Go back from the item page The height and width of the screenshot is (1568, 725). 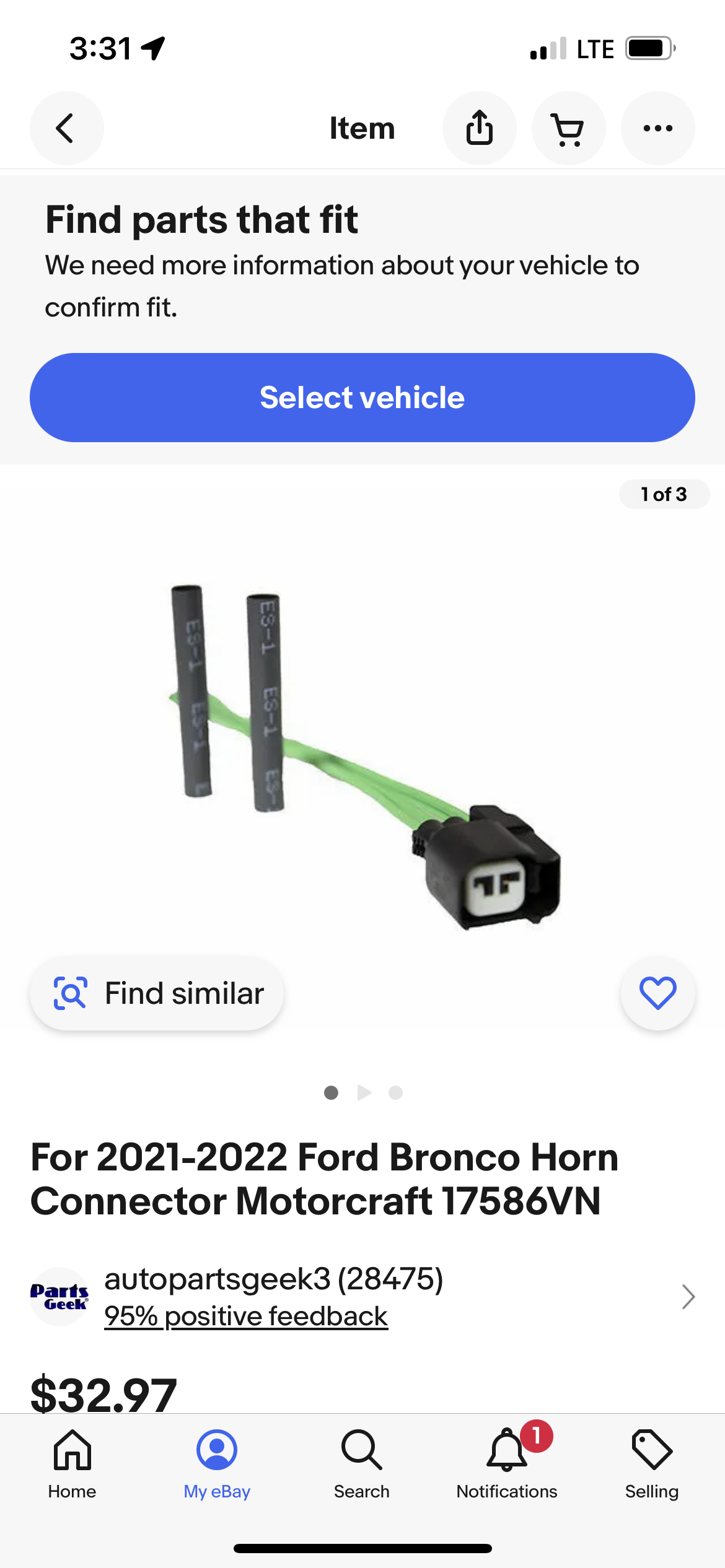66,128
